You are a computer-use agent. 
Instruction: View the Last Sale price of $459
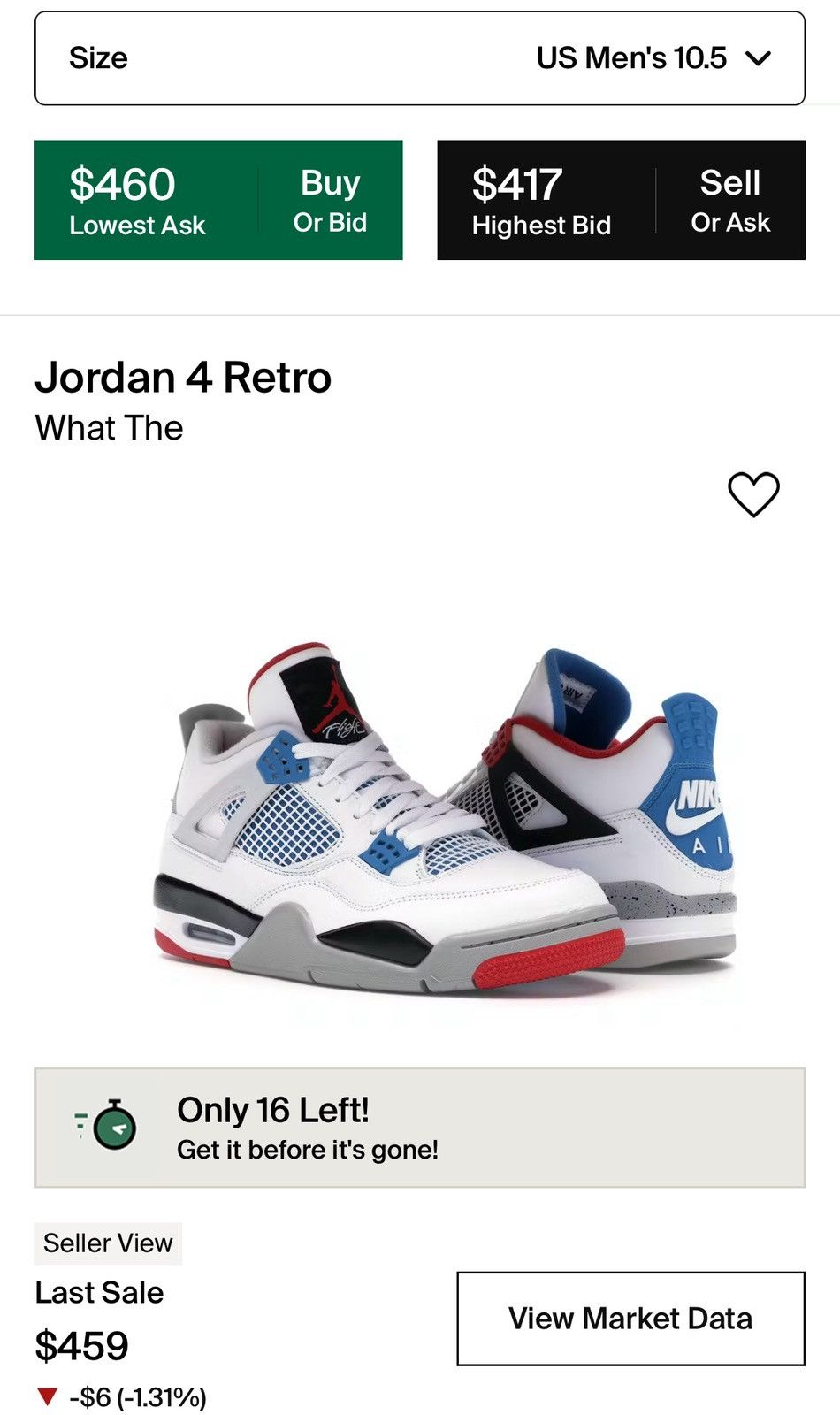click(80, 1346)
